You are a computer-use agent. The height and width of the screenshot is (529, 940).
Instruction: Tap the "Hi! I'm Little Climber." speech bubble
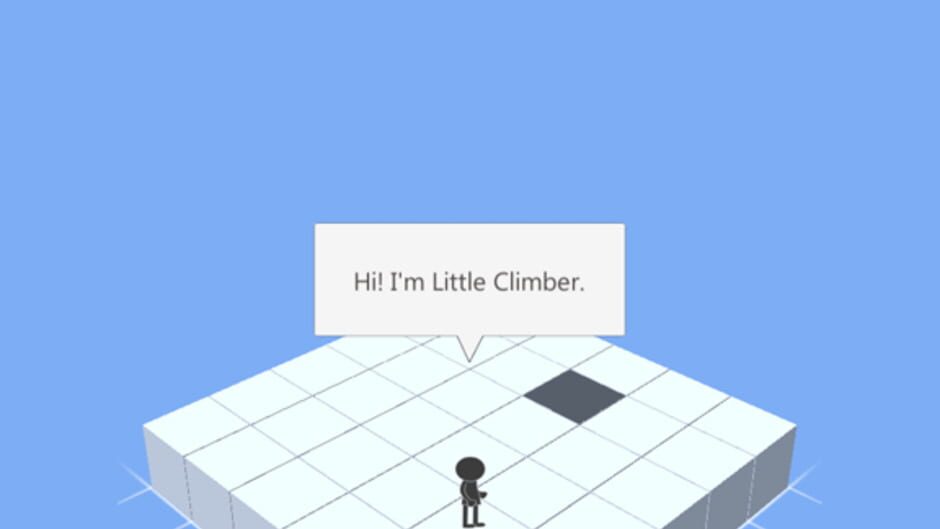pyautogui.click(x=469, y=280)
